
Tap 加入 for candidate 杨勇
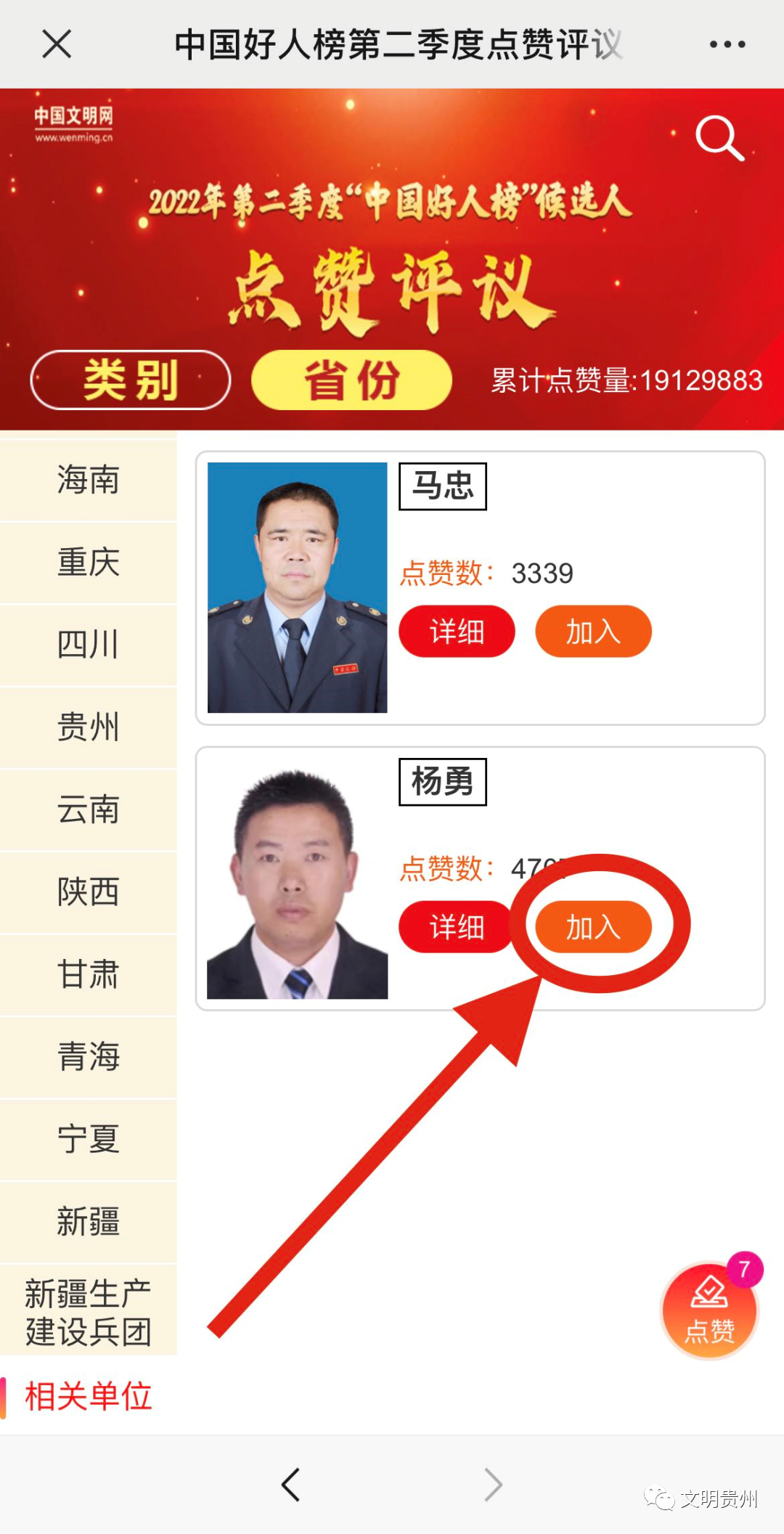coord(593,927)
